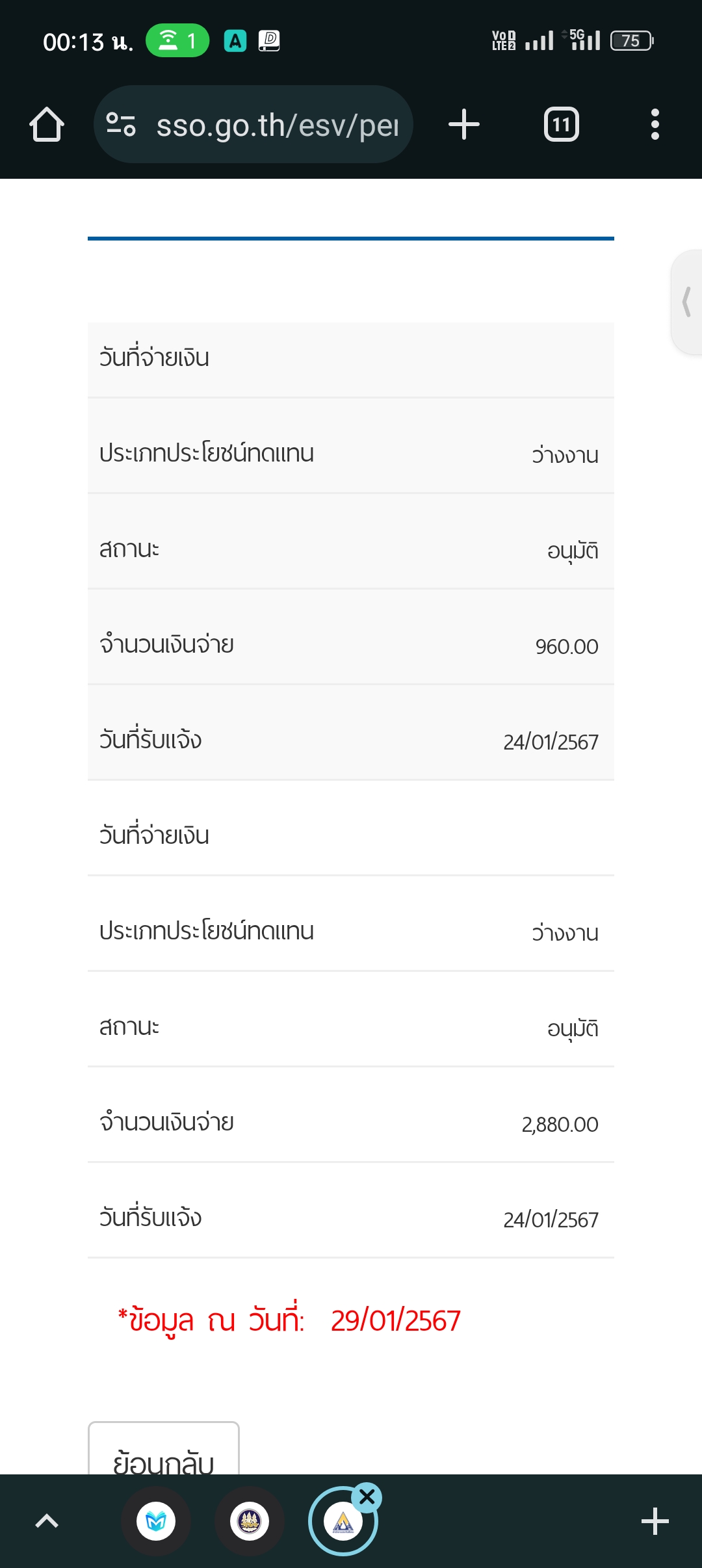Switch to the tab with the round emblem icon
This screenshot has height=1568, width=702.
click(250, 1521)
